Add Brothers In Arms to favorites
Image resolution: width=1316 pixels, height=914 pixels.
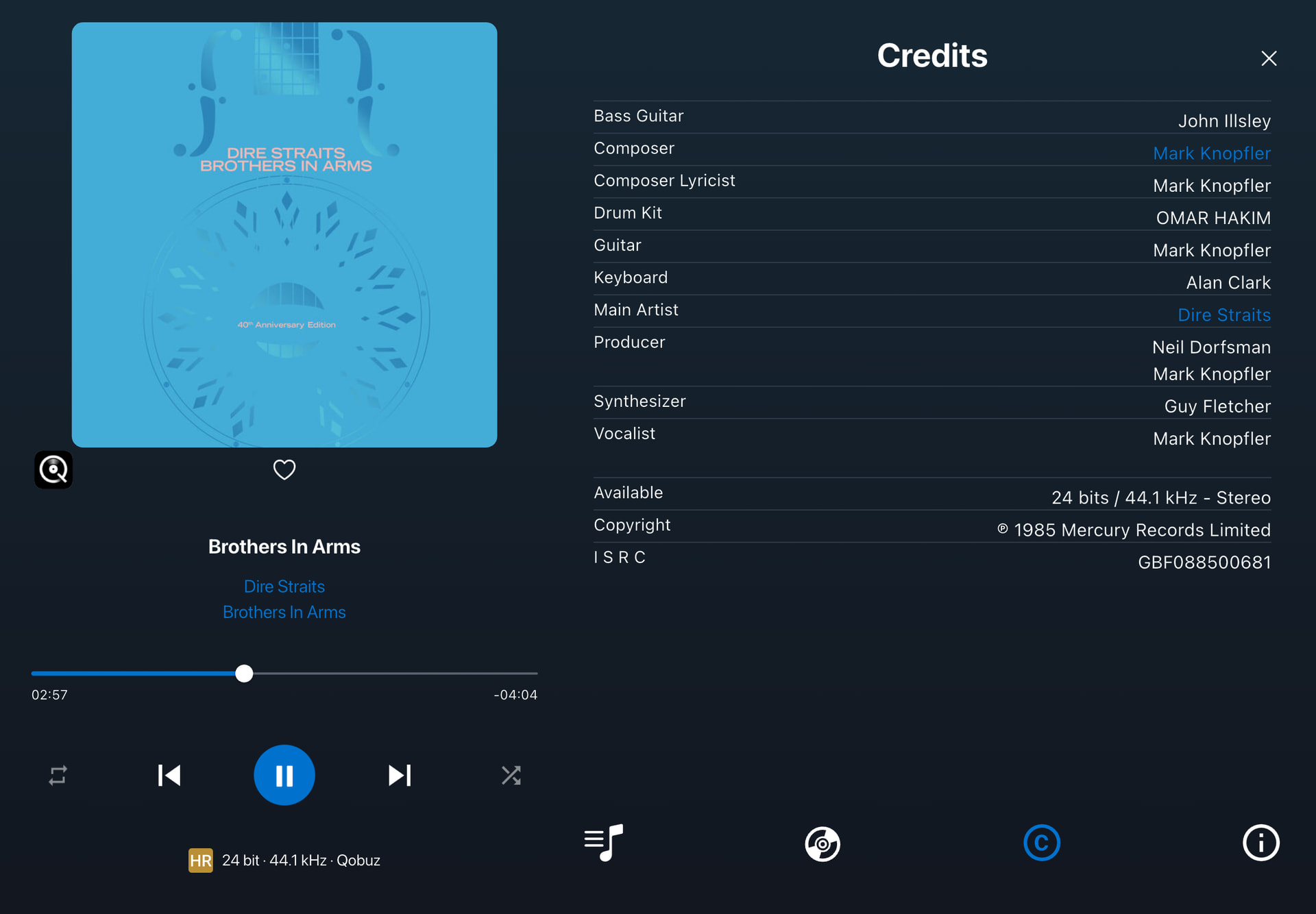(284, 469)
